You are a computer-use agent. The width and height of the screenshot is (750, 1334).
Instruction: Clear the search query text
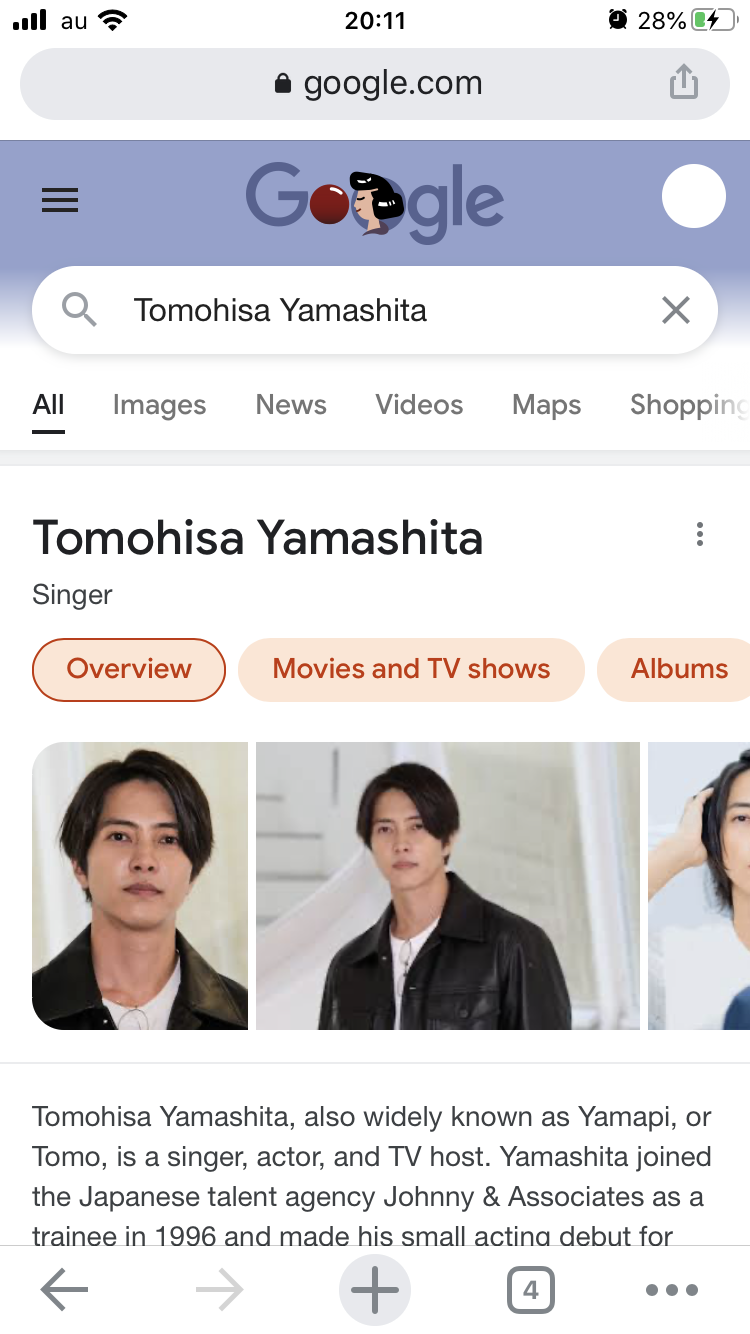(676, 311)
